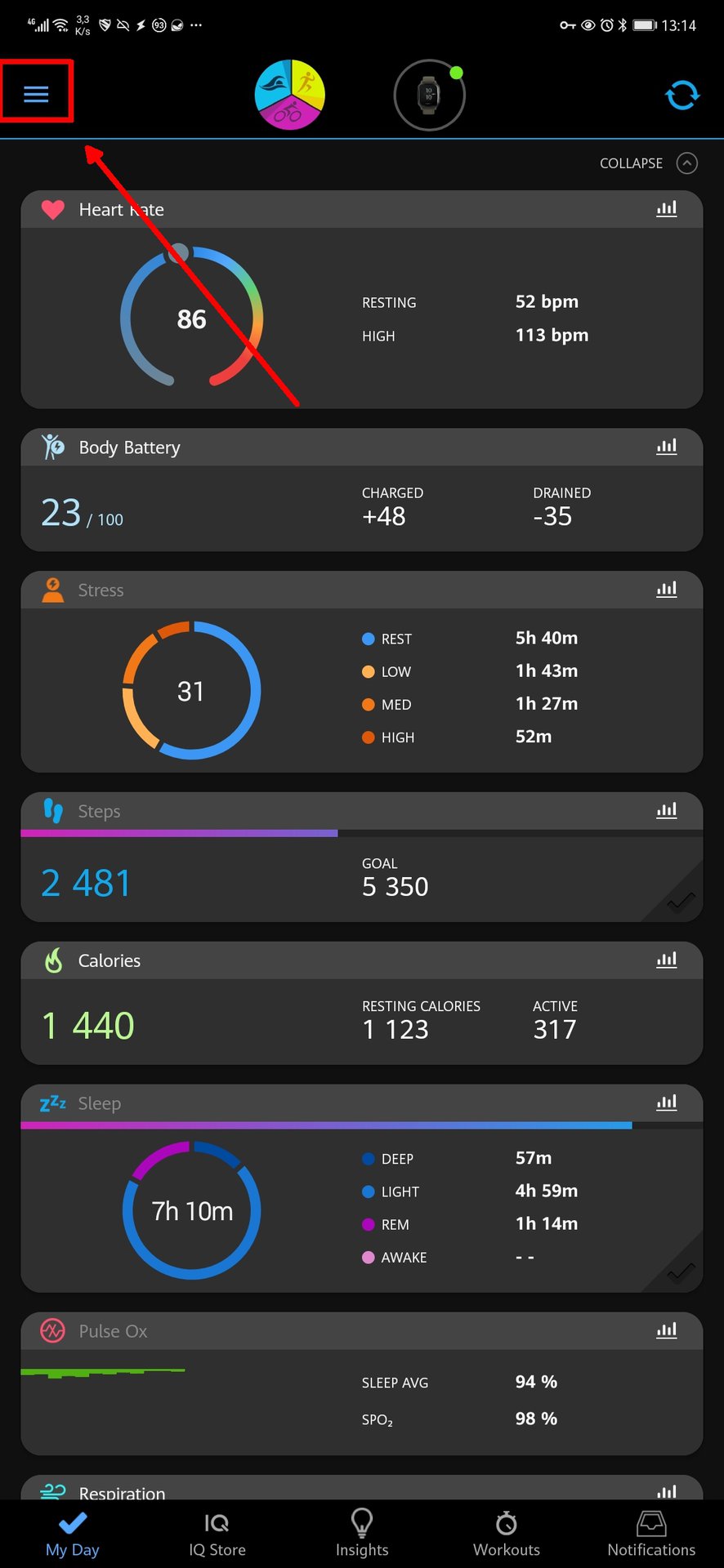Sync data with the refresh icon
724x1568 pixels.
pyautogui.click(x=682, y=95)
